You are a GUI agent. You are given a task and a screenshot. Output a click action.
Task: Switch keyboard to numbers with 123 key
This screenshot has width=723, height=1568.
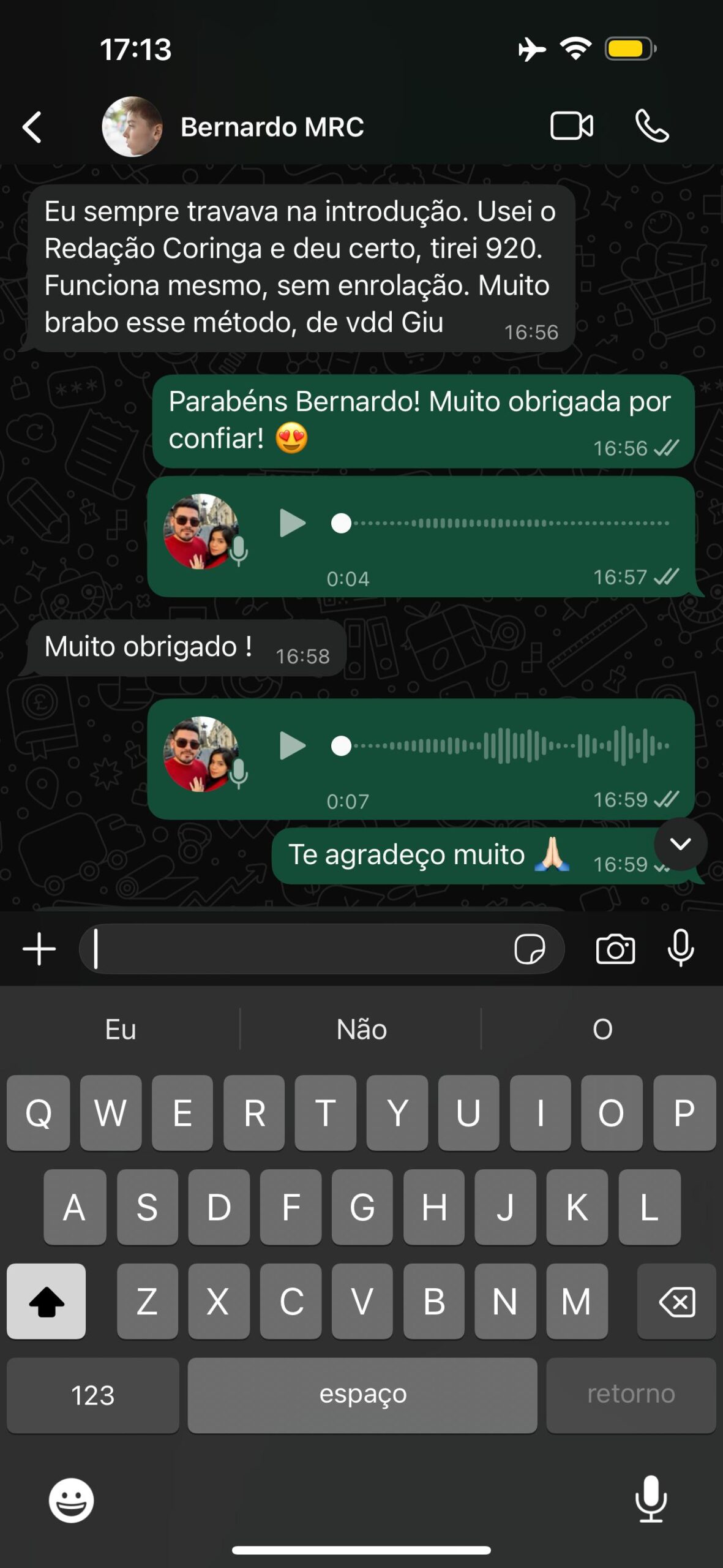click(92, 1395)
